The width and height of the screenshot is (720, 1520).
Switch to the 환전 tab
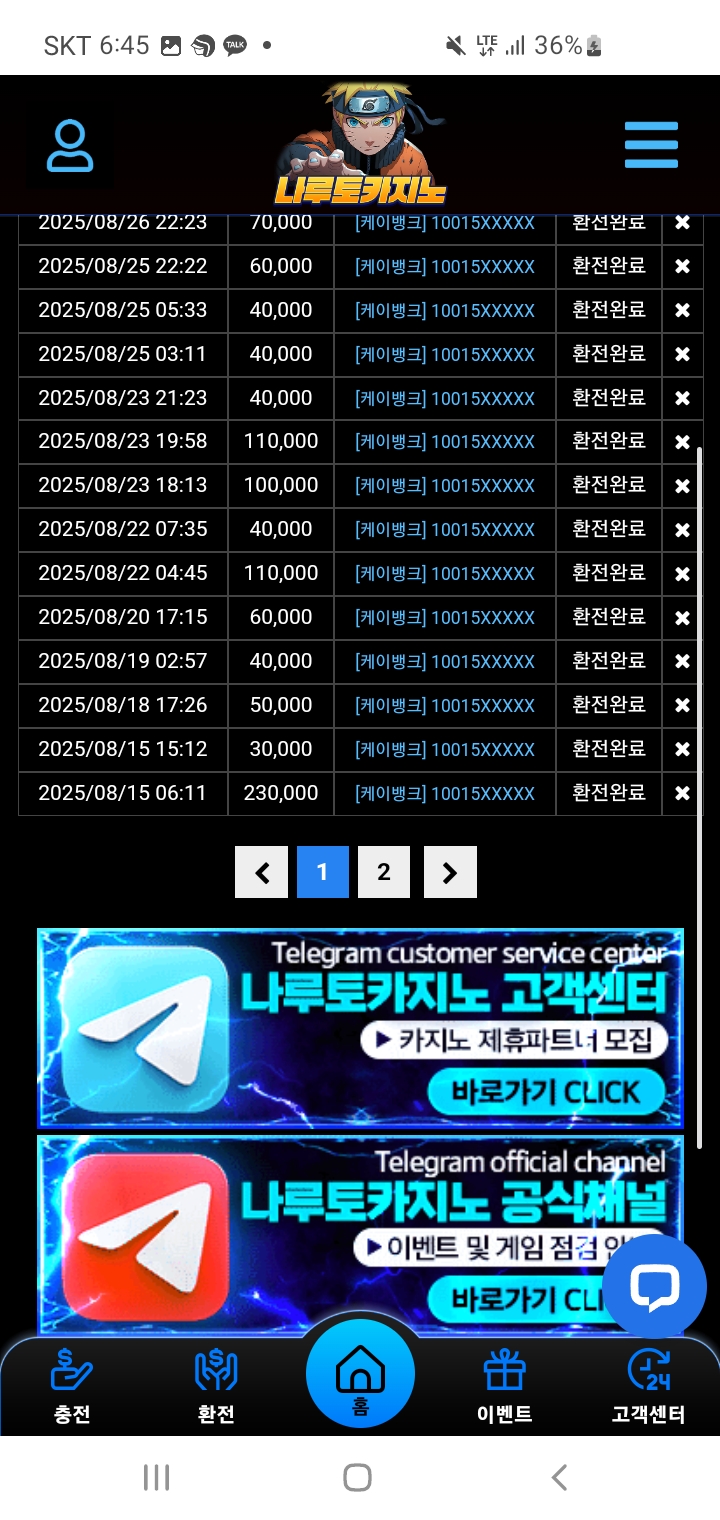[216, 1386]
